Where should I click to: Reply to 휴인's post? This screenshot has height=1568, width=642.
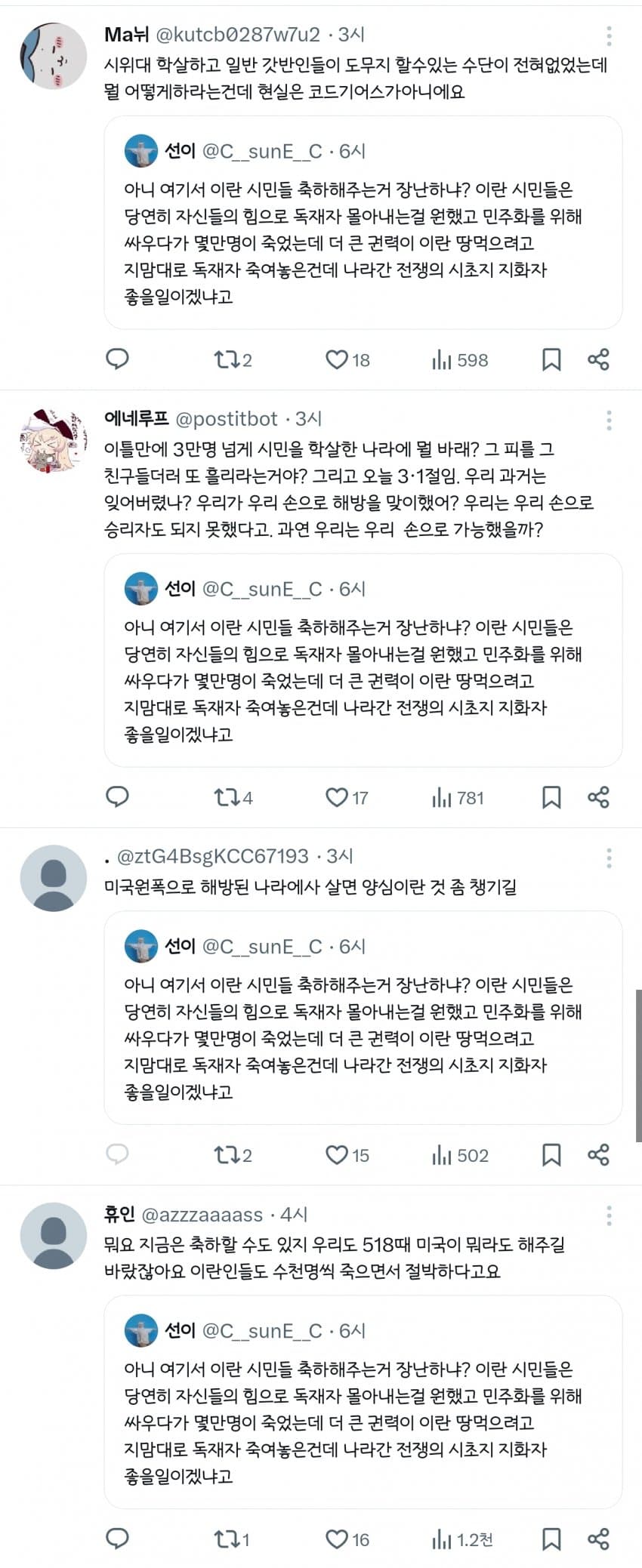coord(117,1539)
